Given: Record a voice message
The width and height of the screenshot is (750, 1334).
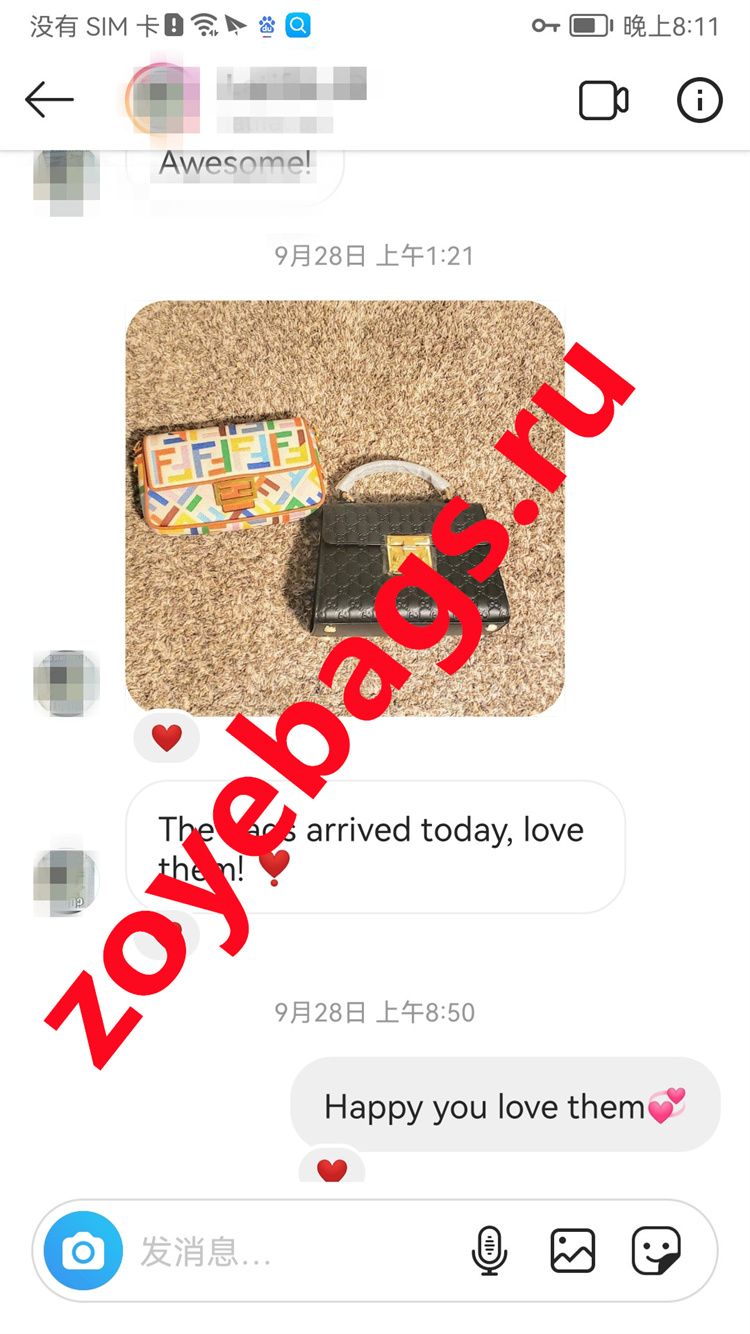Looking at the screenshot, I should pyautogui.click(x=489, y=1251).
